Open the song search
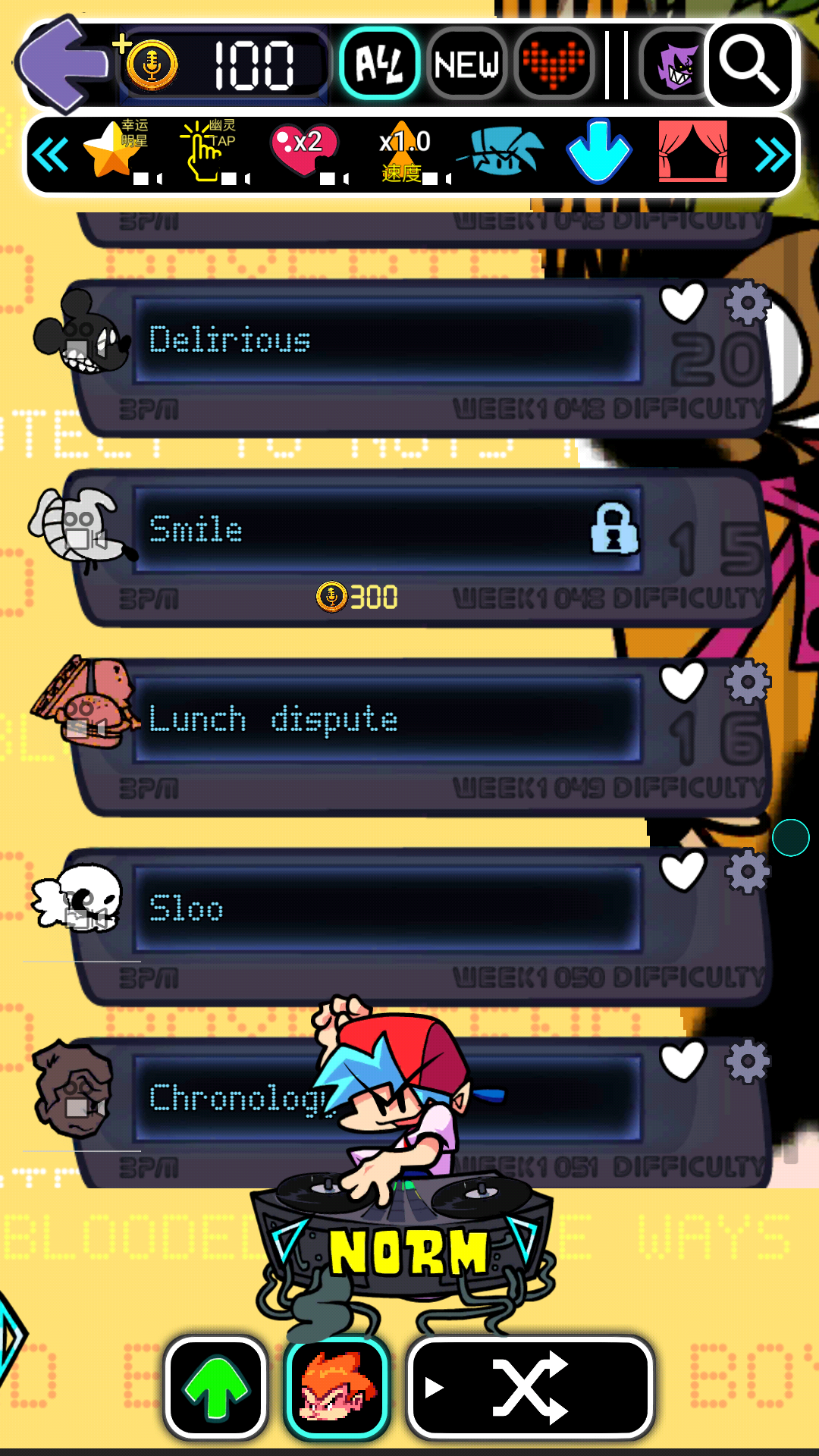Image resolution: width=819 pixels, height=1456 pixels. point(750,64)
